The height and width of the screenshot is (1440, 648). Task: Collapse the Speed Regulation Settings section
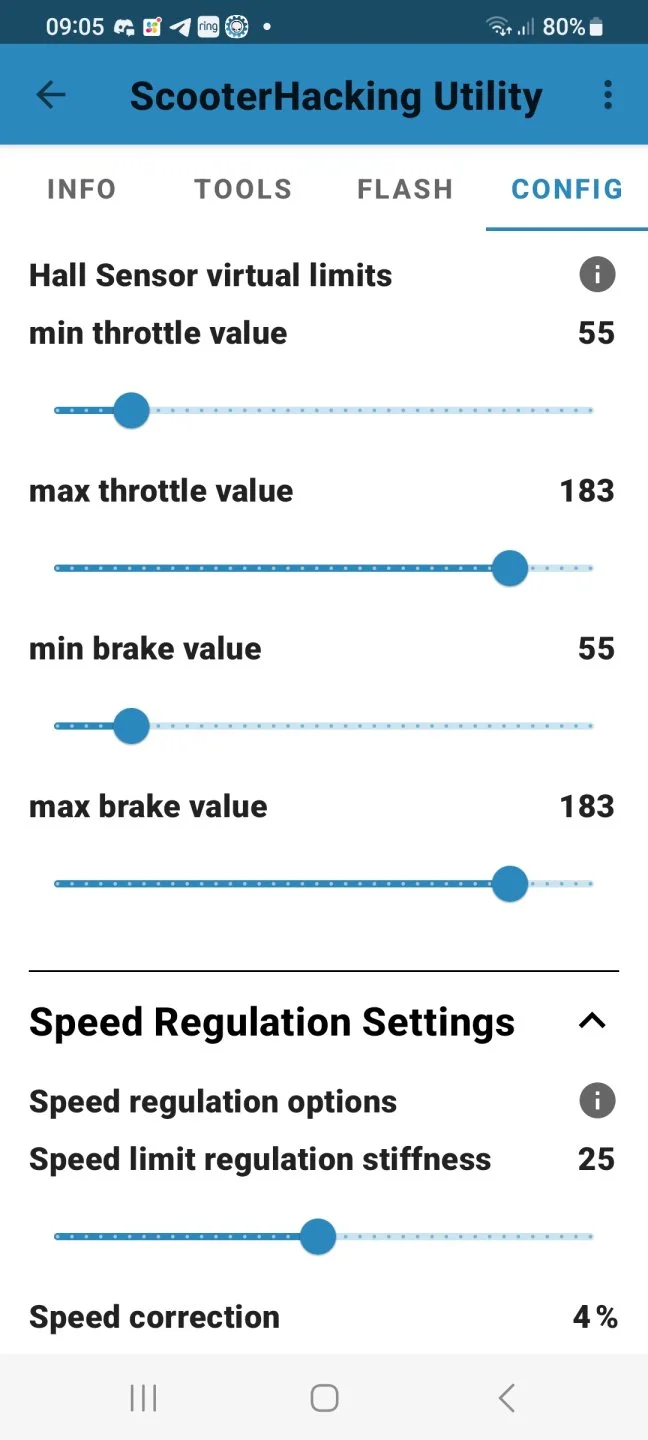(x=593, y=1021)
